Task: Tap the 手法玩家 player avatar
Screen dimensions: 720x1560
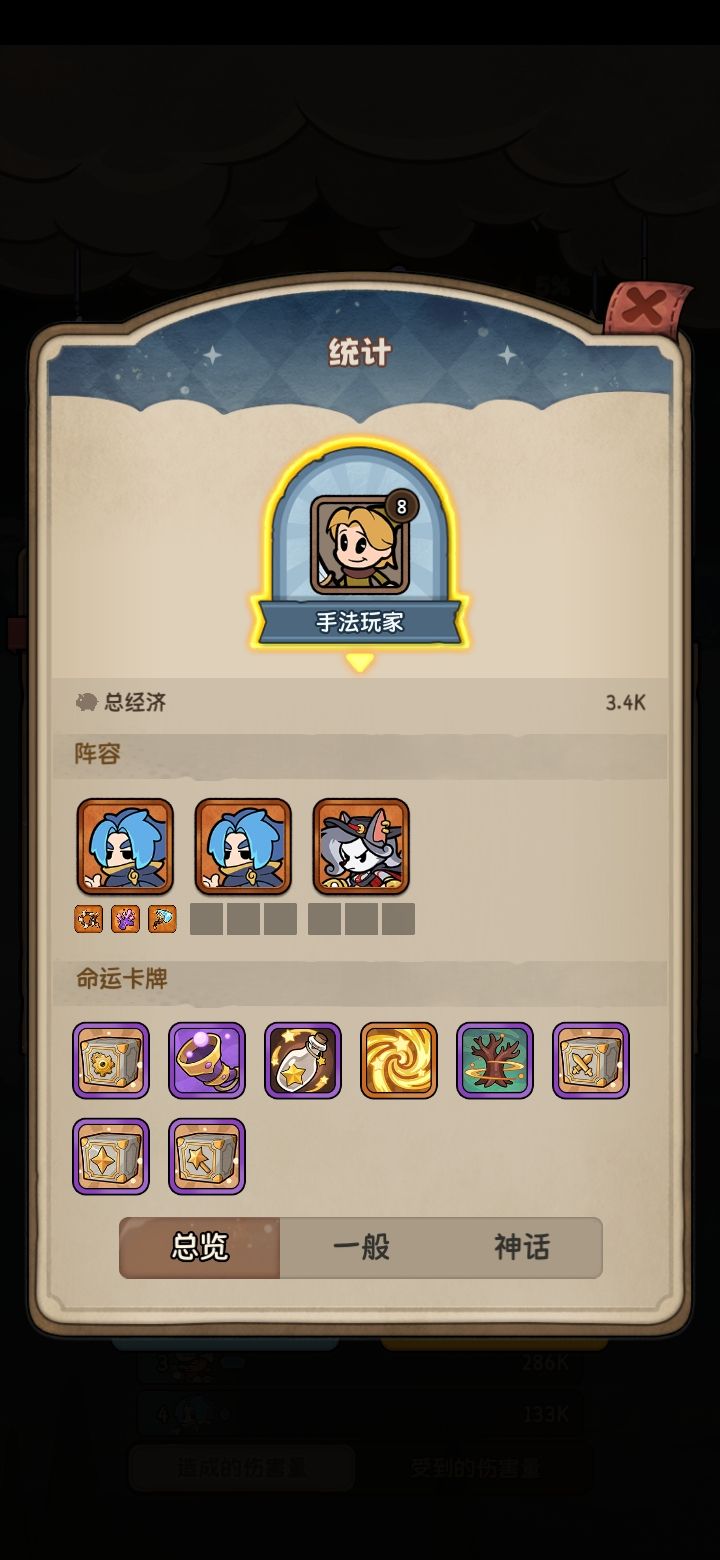Action: 360,545
